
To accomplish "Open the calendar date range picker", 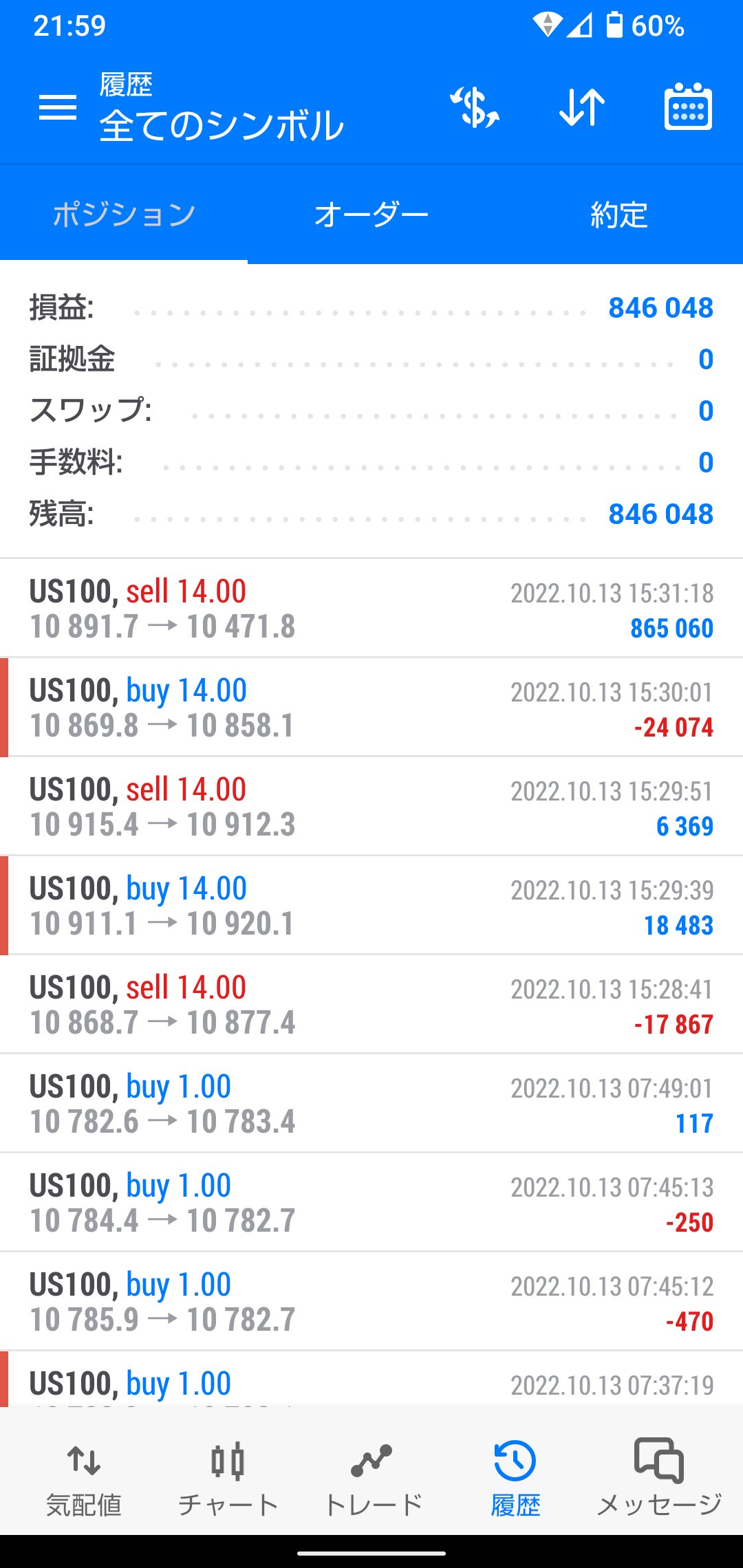I will pos(688,108).
